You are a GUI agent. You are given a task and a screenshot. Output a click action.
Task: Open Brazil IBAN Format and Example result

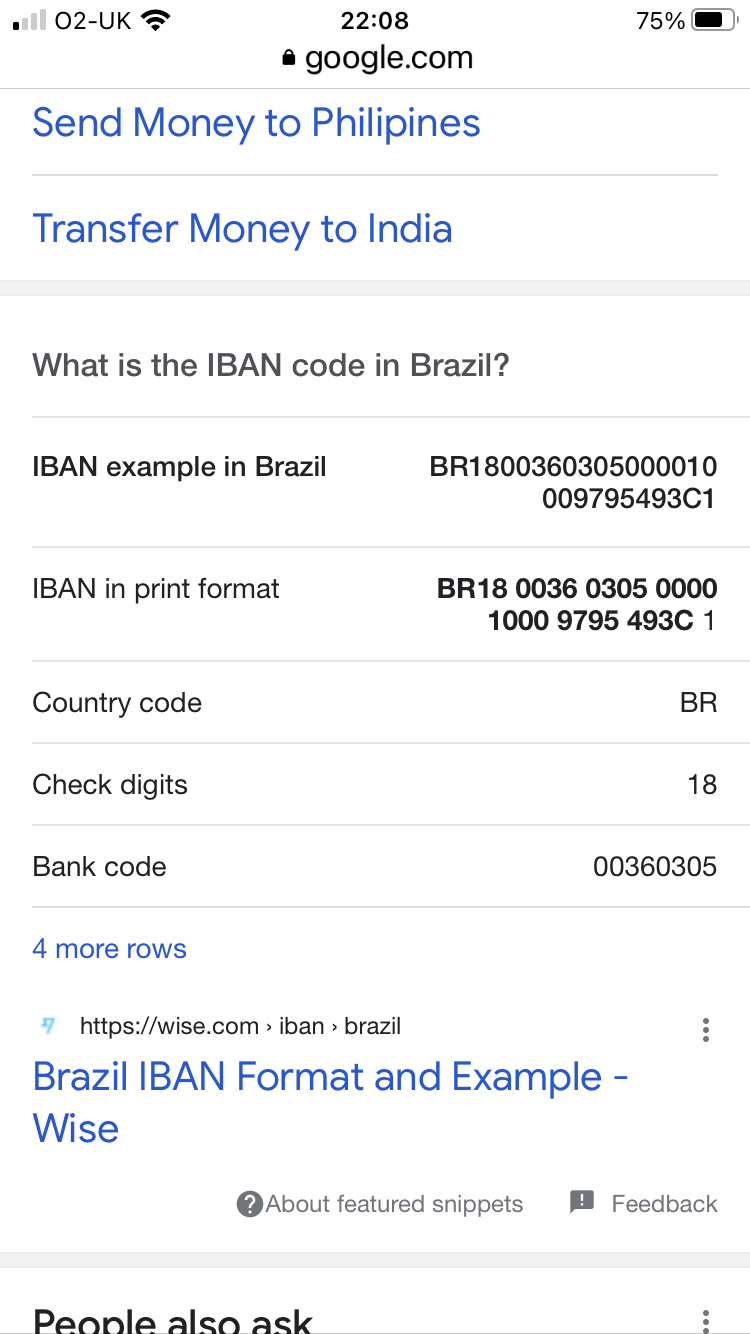330,1078
